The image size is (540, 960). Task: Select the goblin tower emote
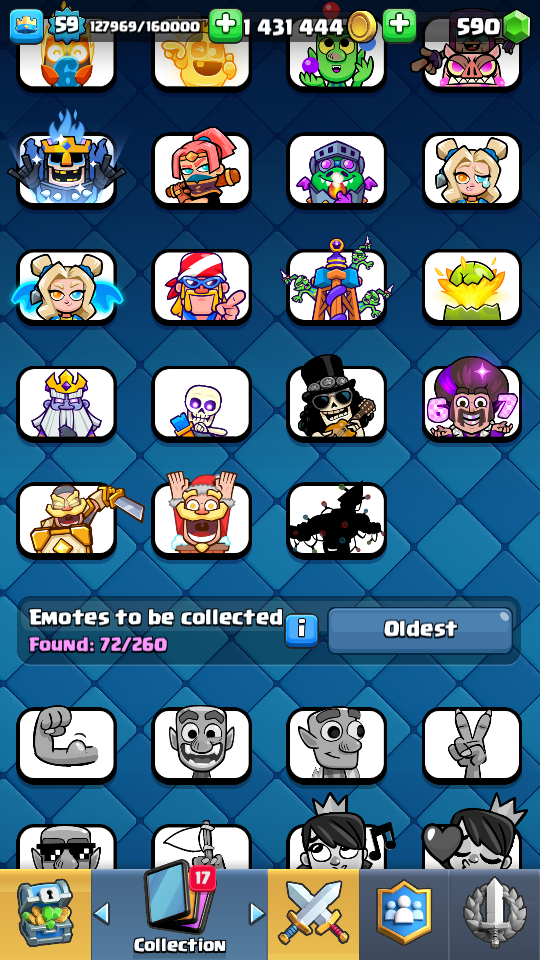[337, 283]
